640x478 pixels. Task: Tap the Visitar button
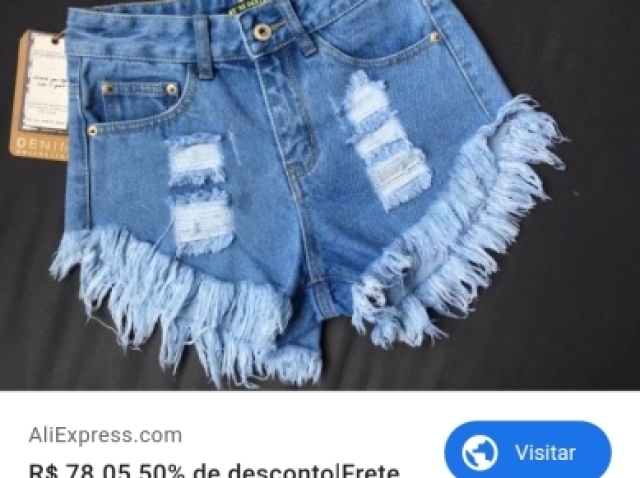pos(527,452)
